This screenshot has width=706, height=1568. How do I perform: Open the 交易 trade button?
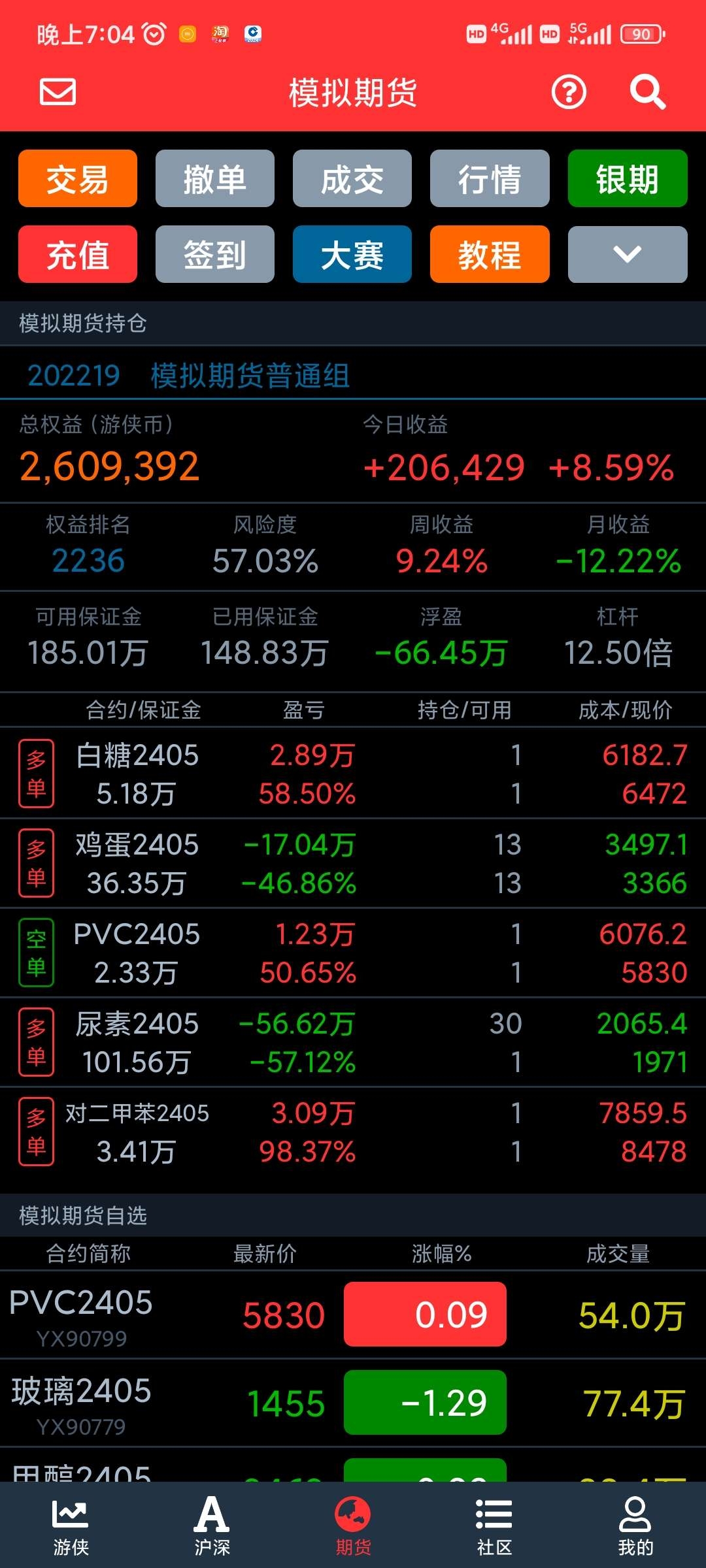[x=78, y=178]
